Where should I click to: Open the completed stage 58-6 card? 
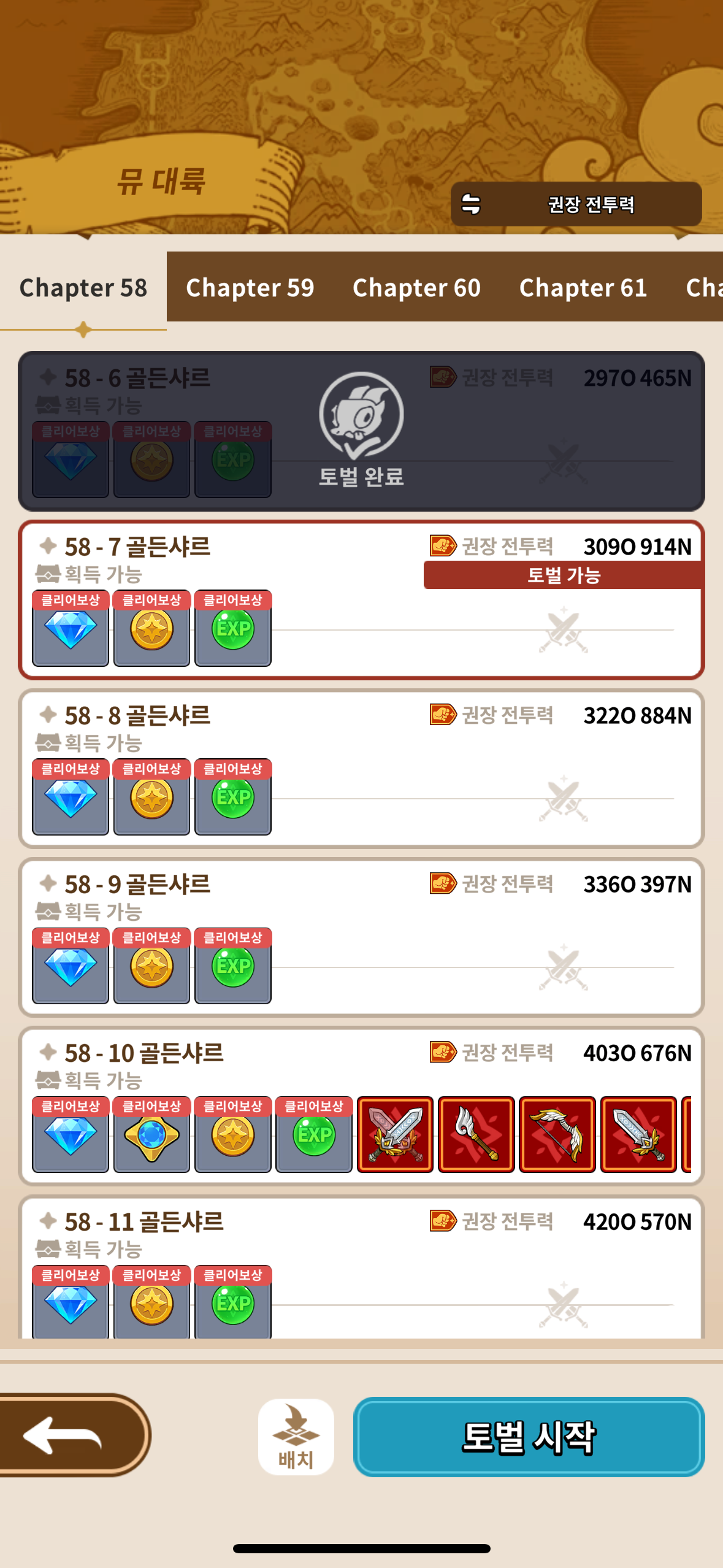361,431
